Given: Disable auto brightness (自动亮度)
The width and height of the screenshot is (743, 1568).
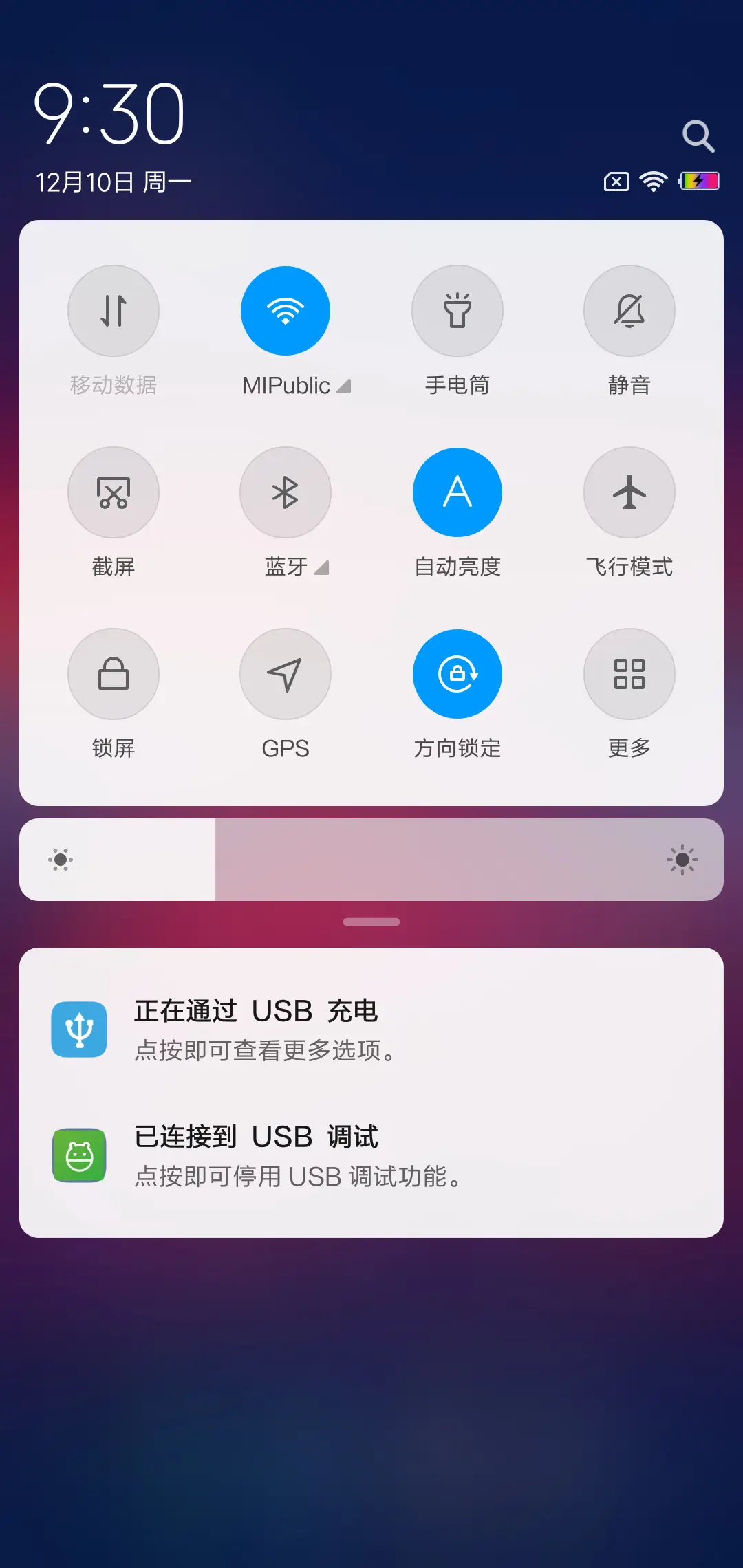Looking at the screenshot, I should tap(457, 492).
